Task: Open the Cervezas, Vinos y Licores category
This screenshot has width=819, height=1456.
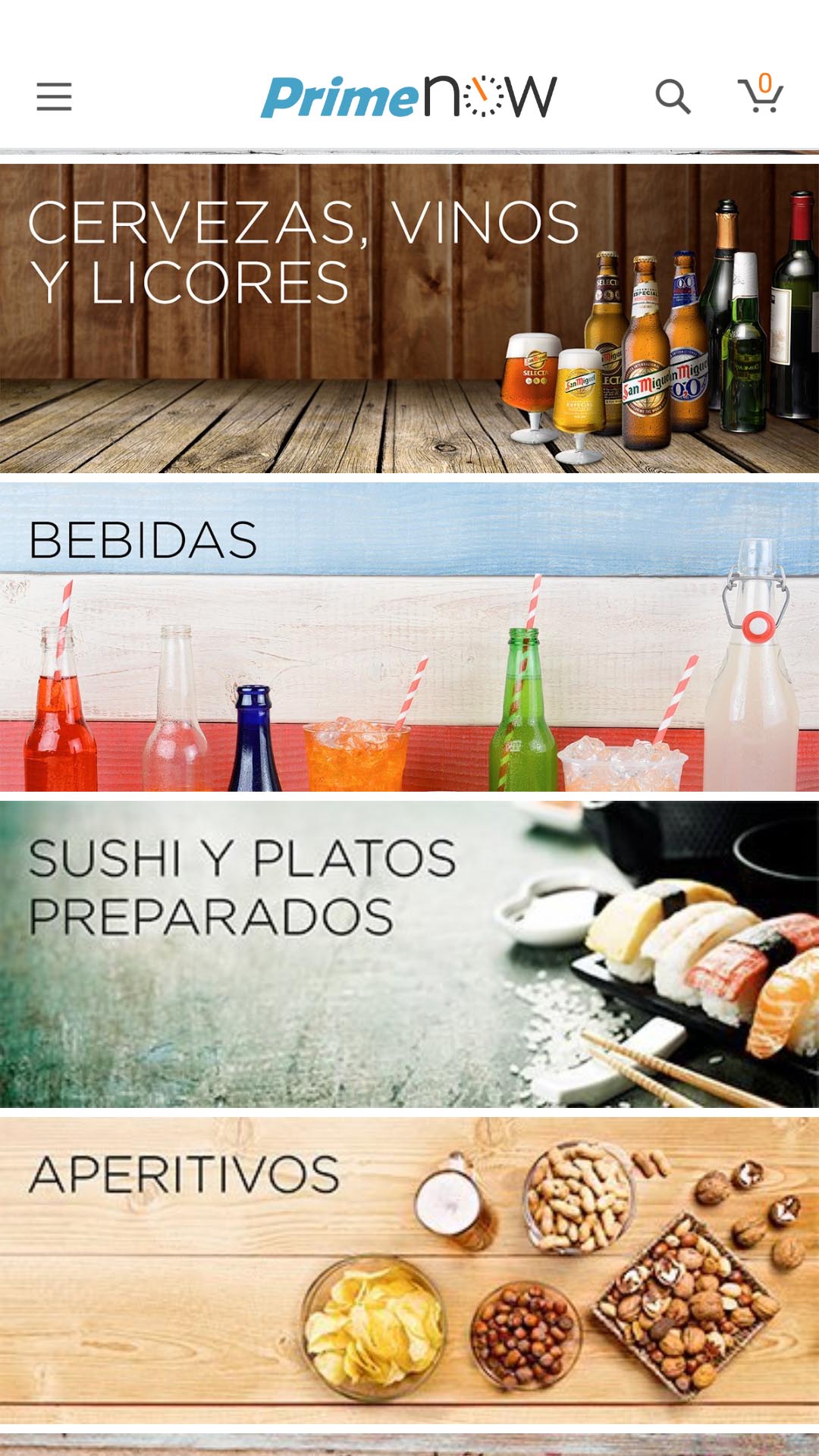Action: (409, 318)
